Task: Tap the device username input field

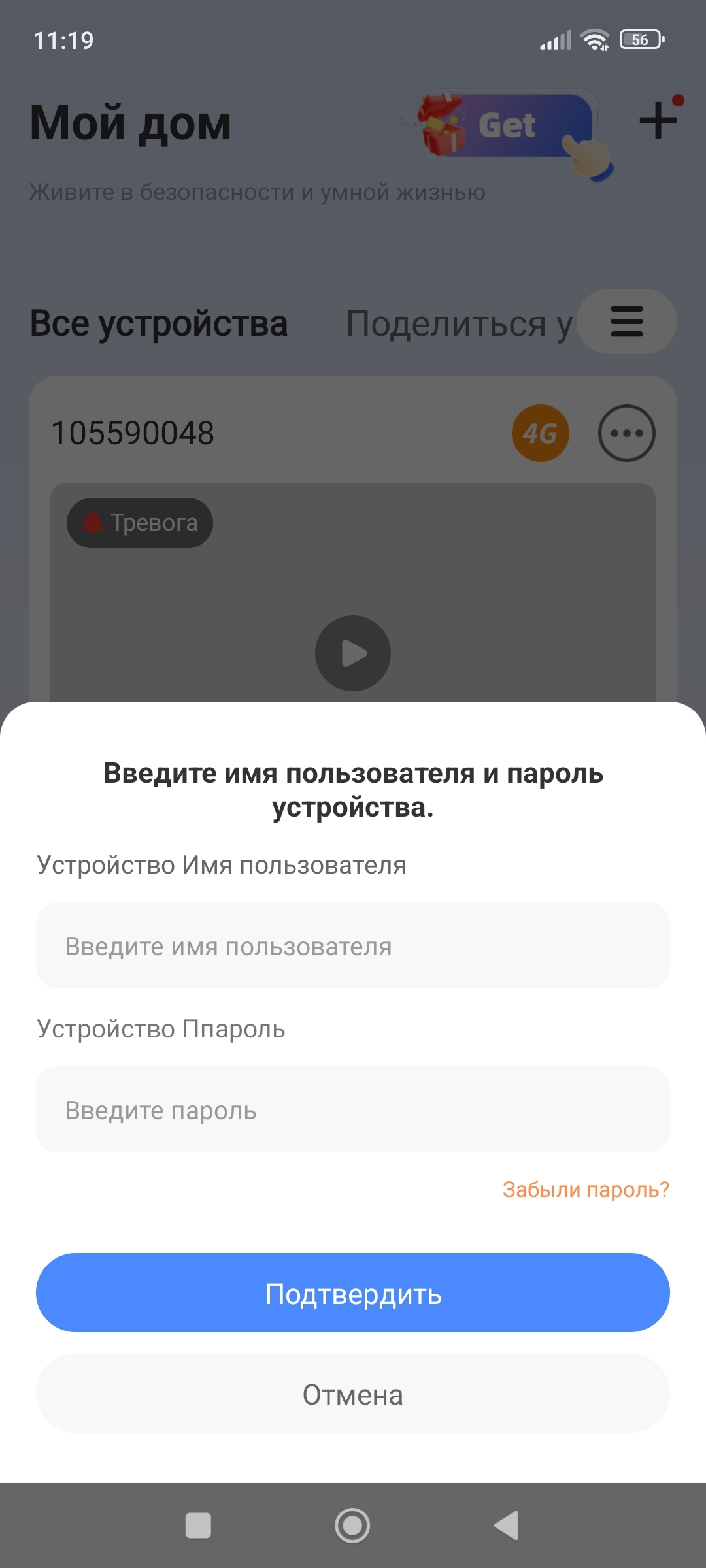Action: tap(353, 945)
